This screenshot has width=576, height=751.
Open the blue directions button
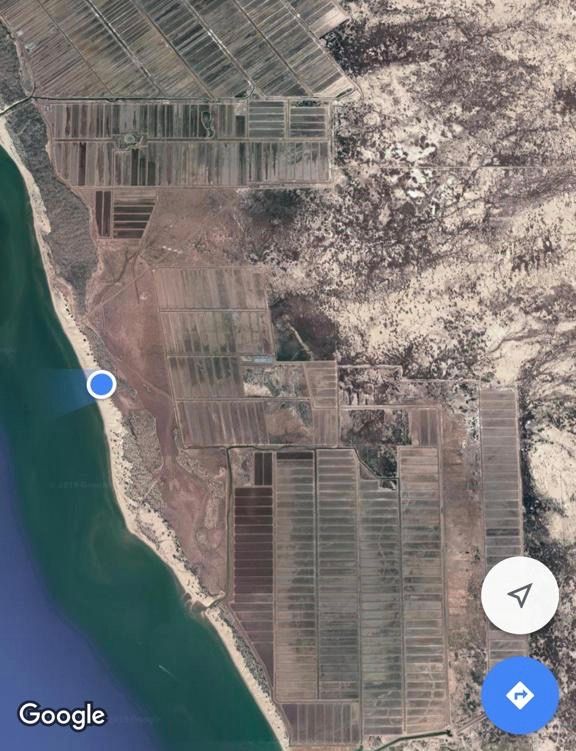pyautogui.click(x=520, y=695)
